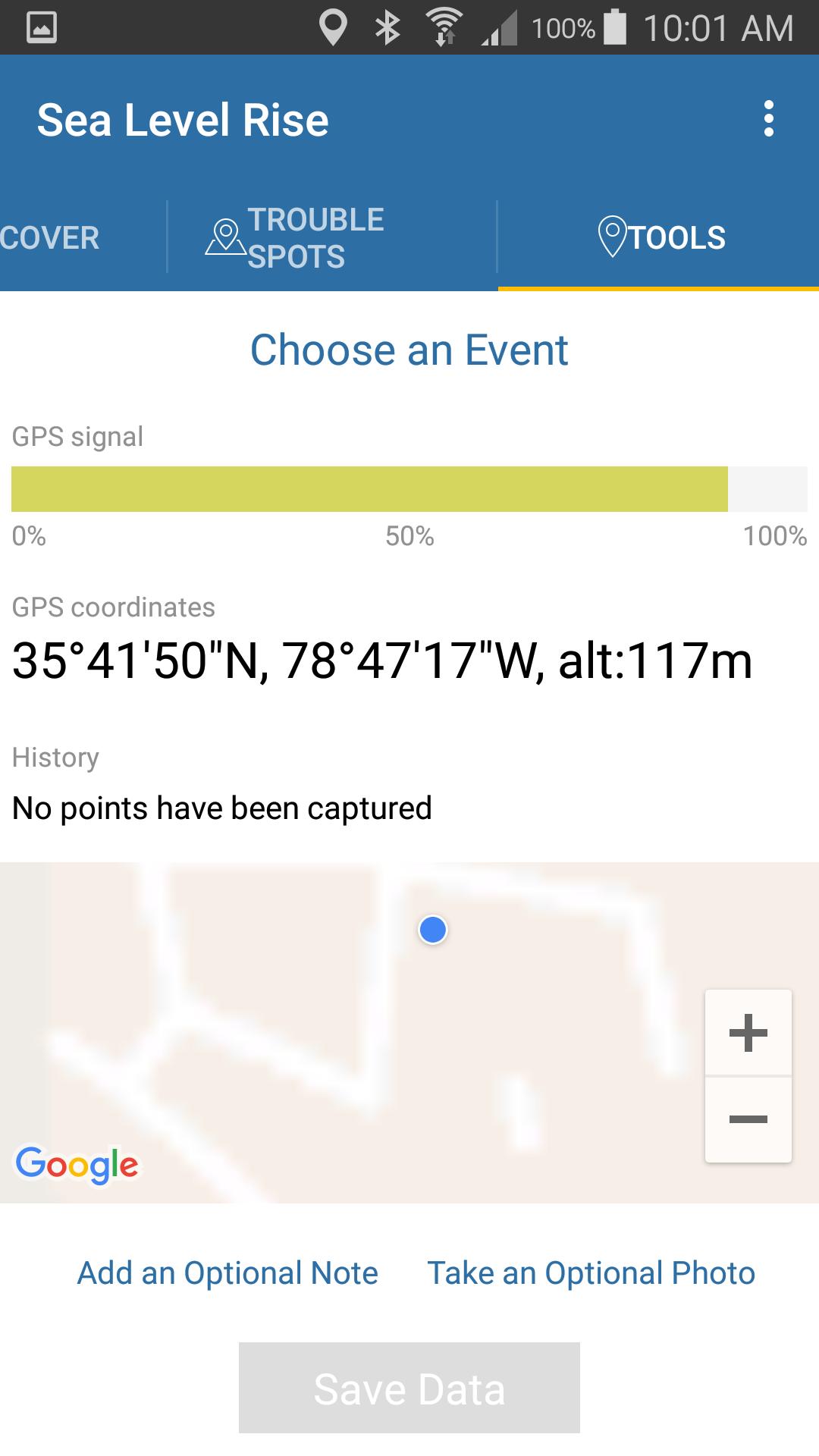Tap the Bluetooth icon in the status bar

pos(387,28)
